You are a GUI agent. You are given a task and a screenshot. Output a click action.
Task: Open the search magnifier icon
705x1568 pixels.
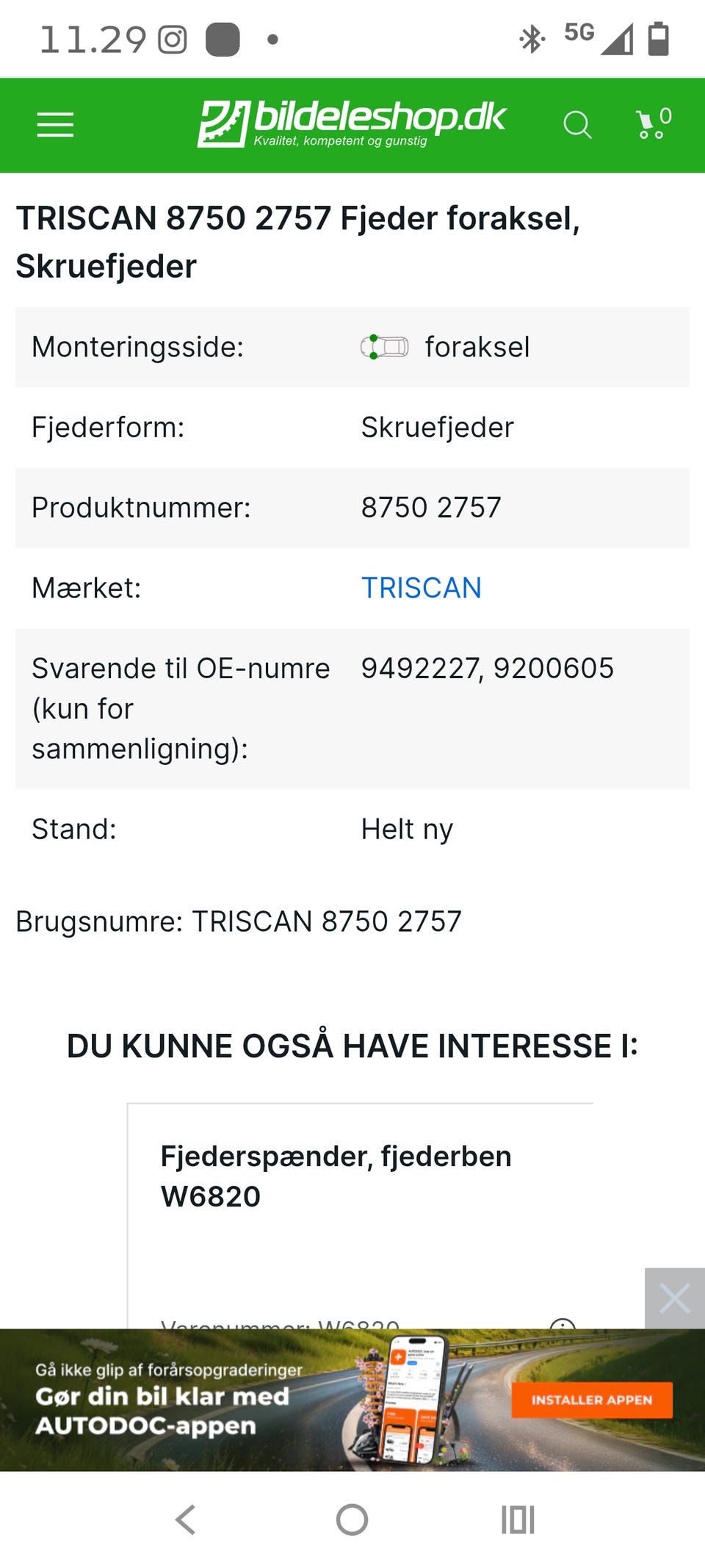[577, 125]
